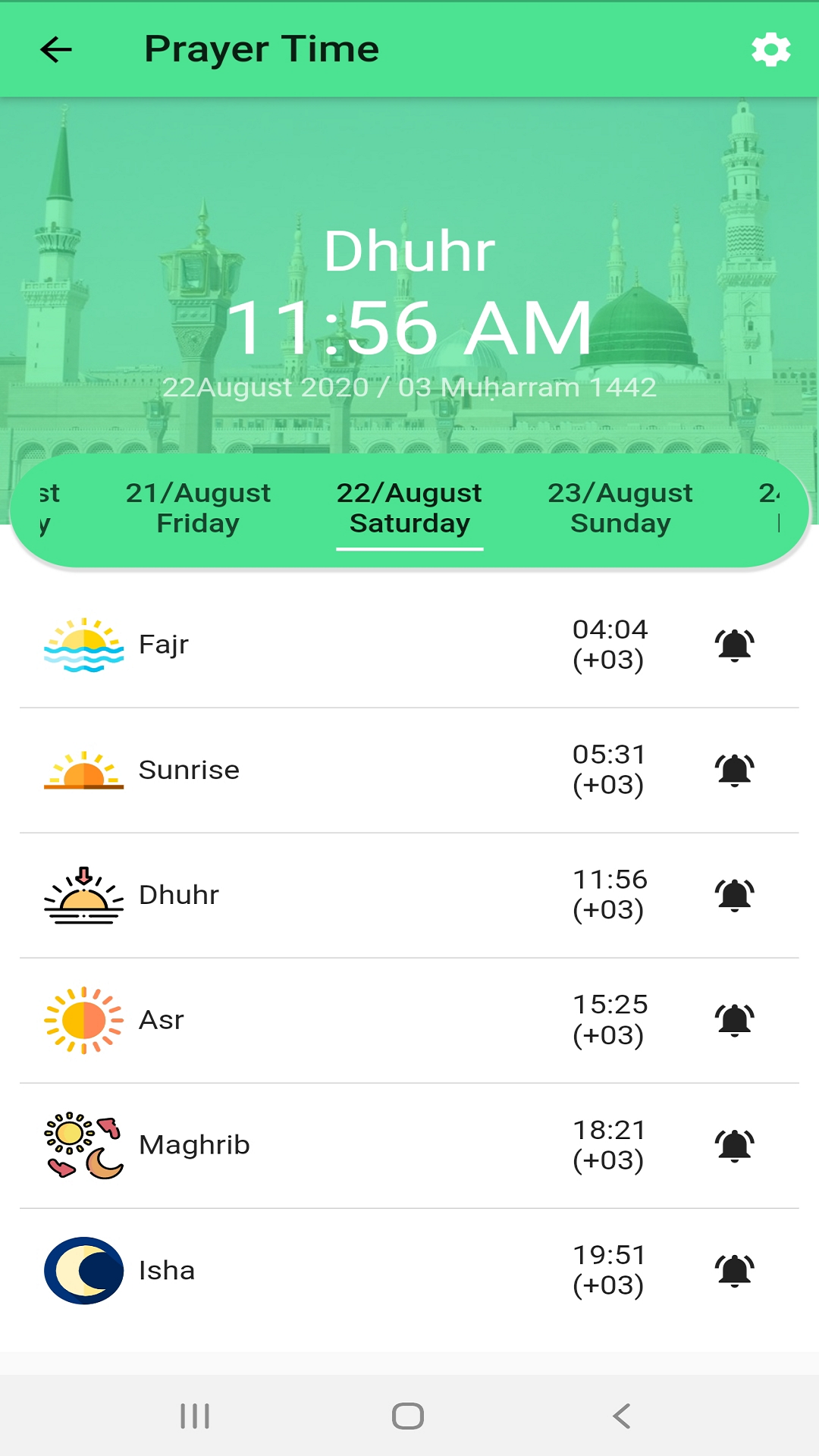
Task: Select the 22/August Saturday tab
Action: point(409,508)
